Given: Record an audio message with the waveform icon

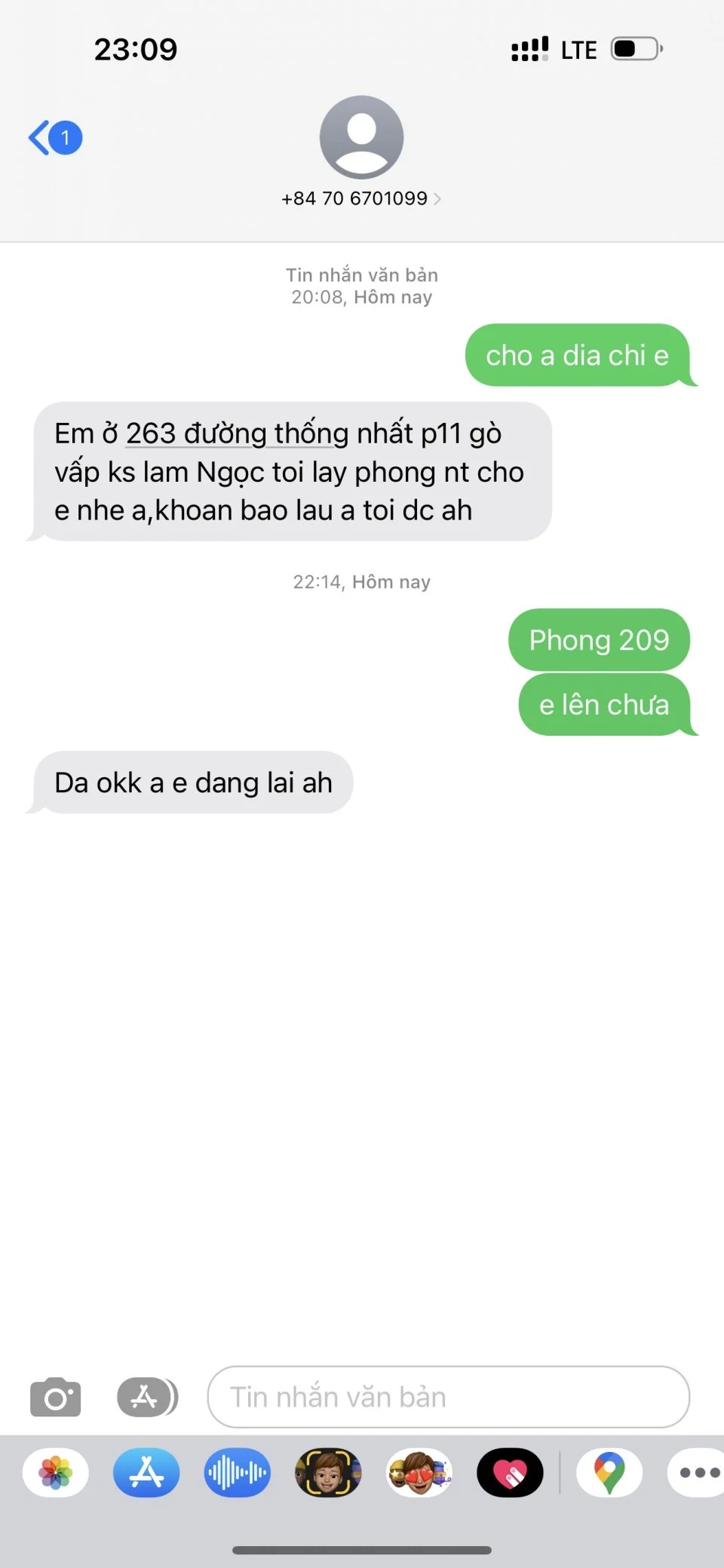Looking at the screenshot, I should [237, 1472].
